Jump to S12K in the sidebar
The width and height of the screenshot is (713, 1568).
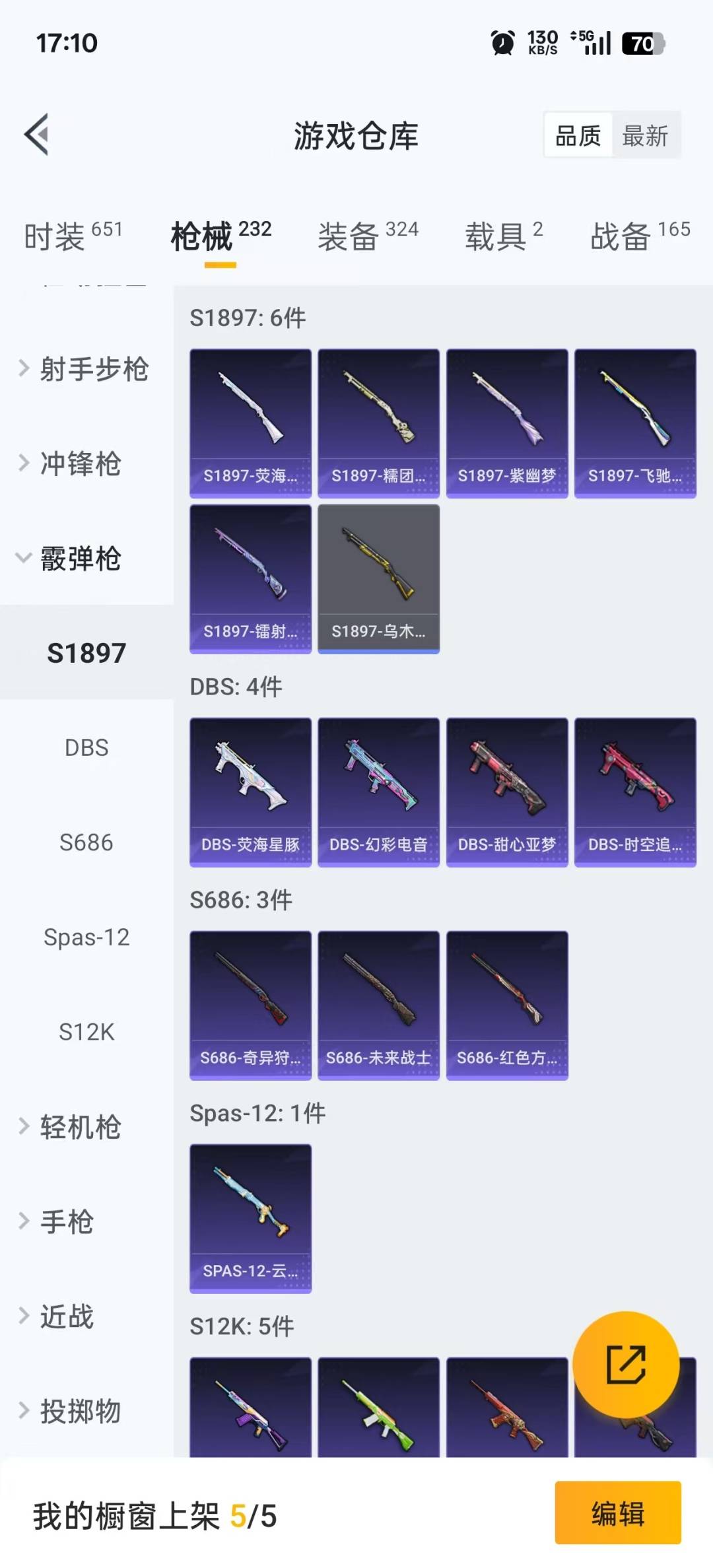point(86,1032)
